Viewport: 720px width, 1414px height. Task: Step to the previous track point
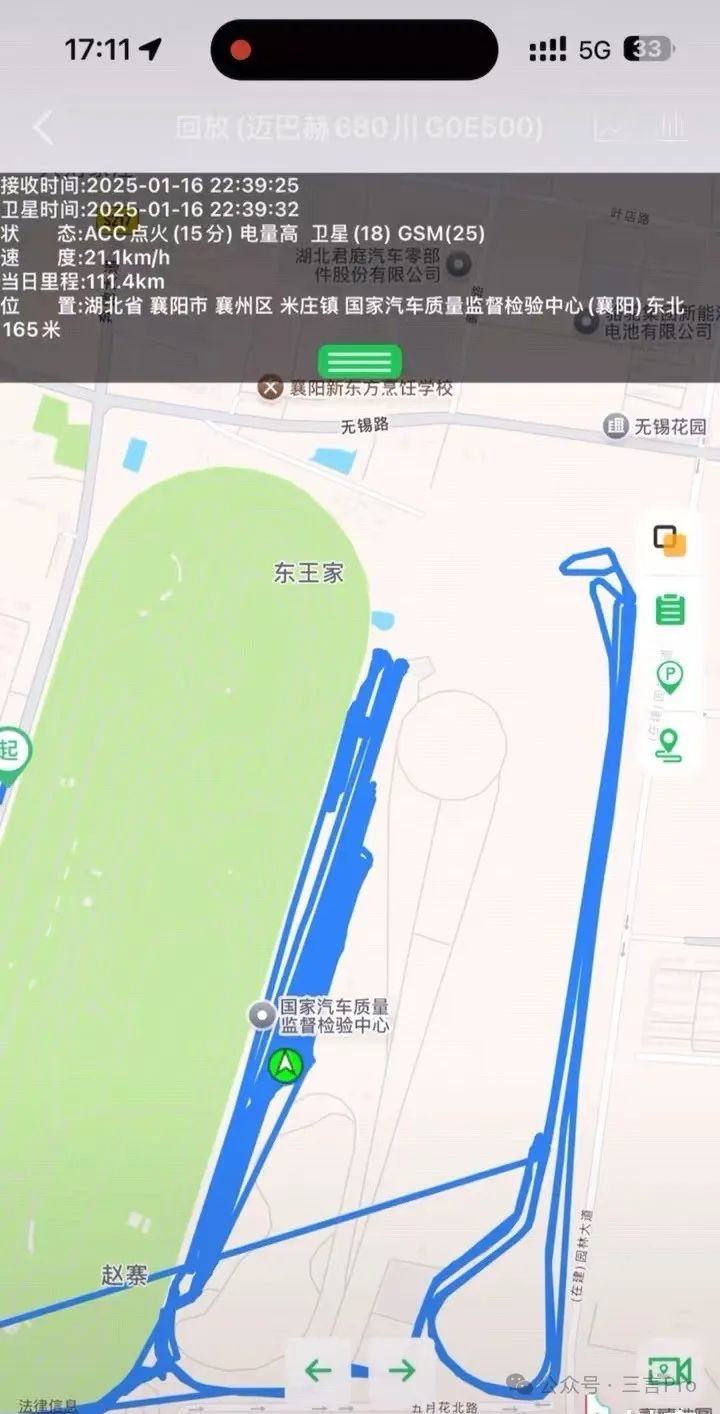pos(318,1370)
